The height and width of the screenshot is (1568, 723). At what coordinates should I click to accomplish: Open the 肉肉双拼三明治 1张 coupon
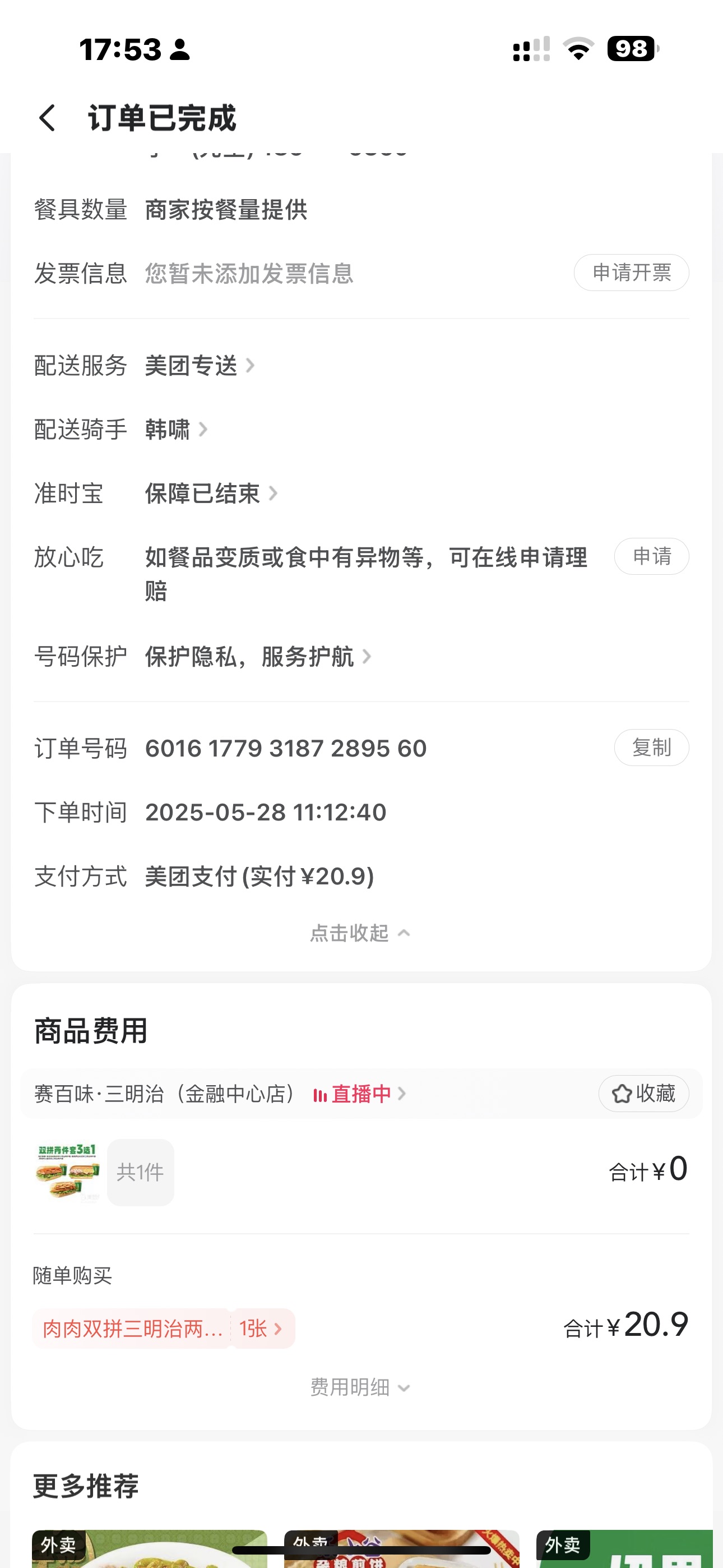[163, 1328]
